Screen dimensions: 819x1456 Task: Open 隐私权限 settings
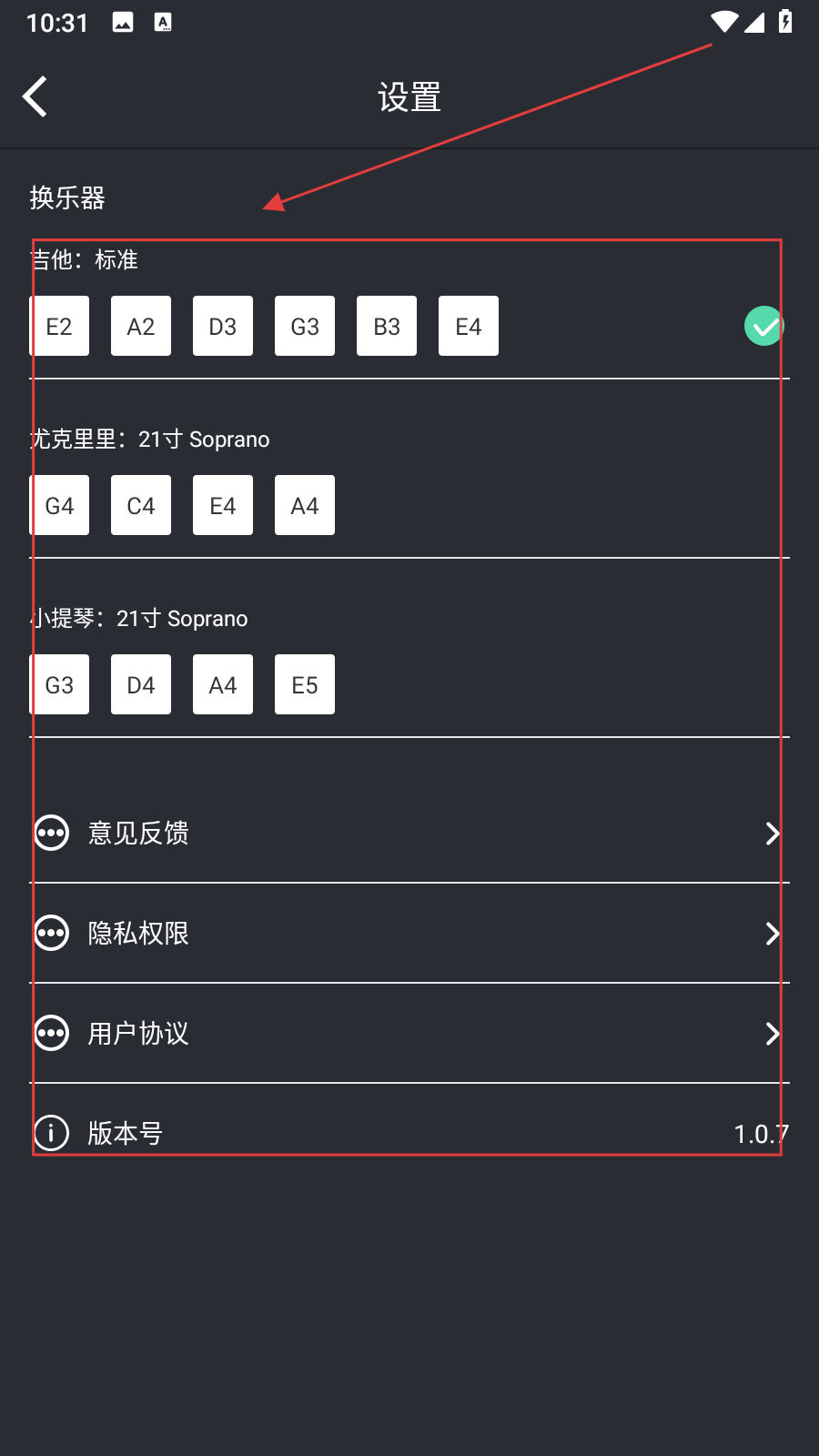pyautogui.click(x=409, y=933)
